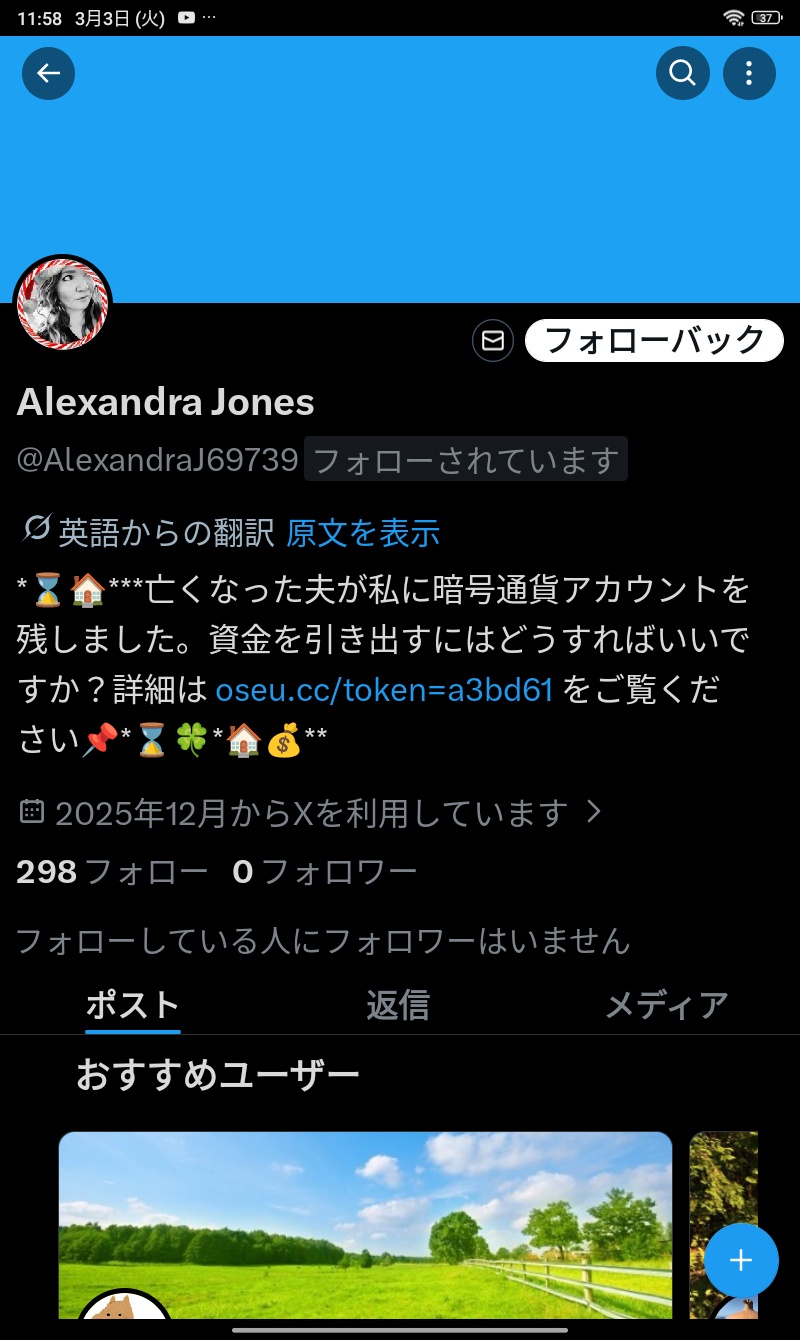Viewport: 800px width, 1340px height.
Task: Show original text via 原文を表示
Action: 363,533
